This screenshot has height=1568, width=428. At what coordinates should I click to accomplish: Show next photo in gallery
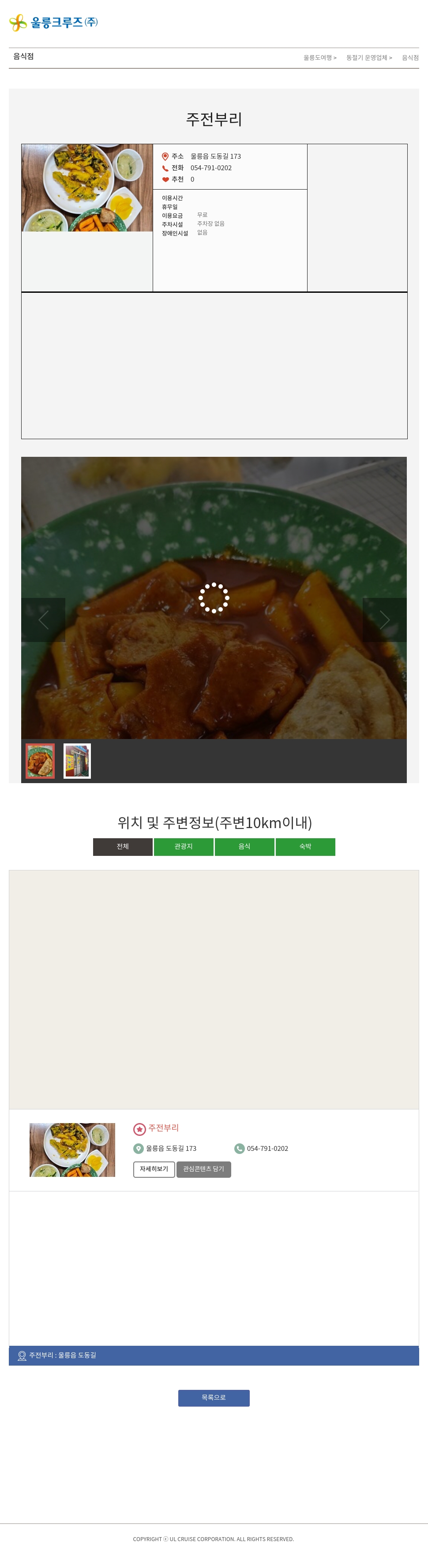click(x=384, y=620)
